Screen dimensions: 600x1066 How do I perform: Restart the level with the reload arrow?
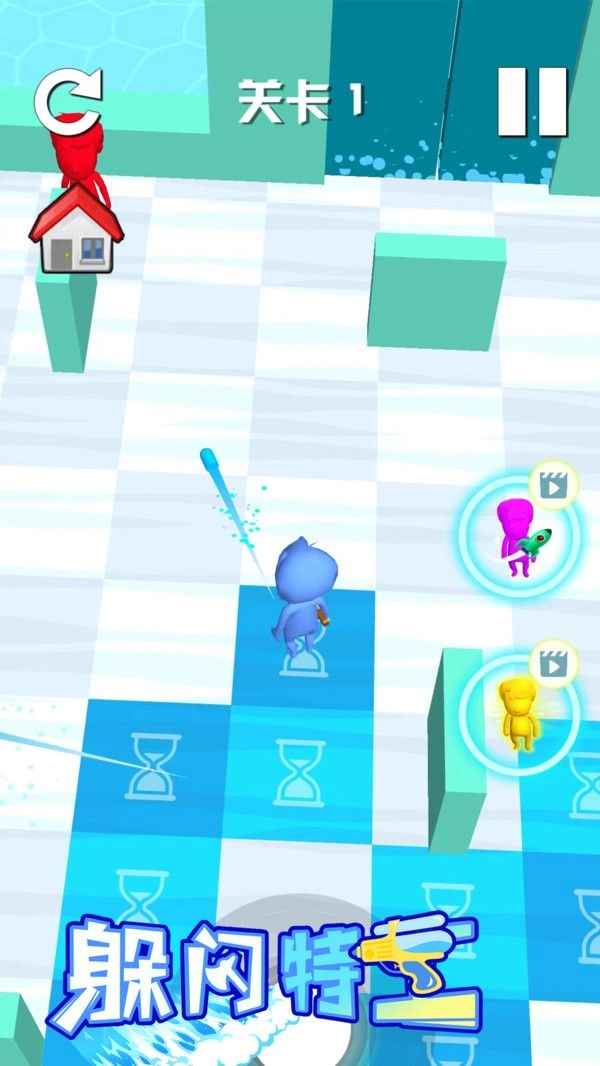[x=69, y=101]
